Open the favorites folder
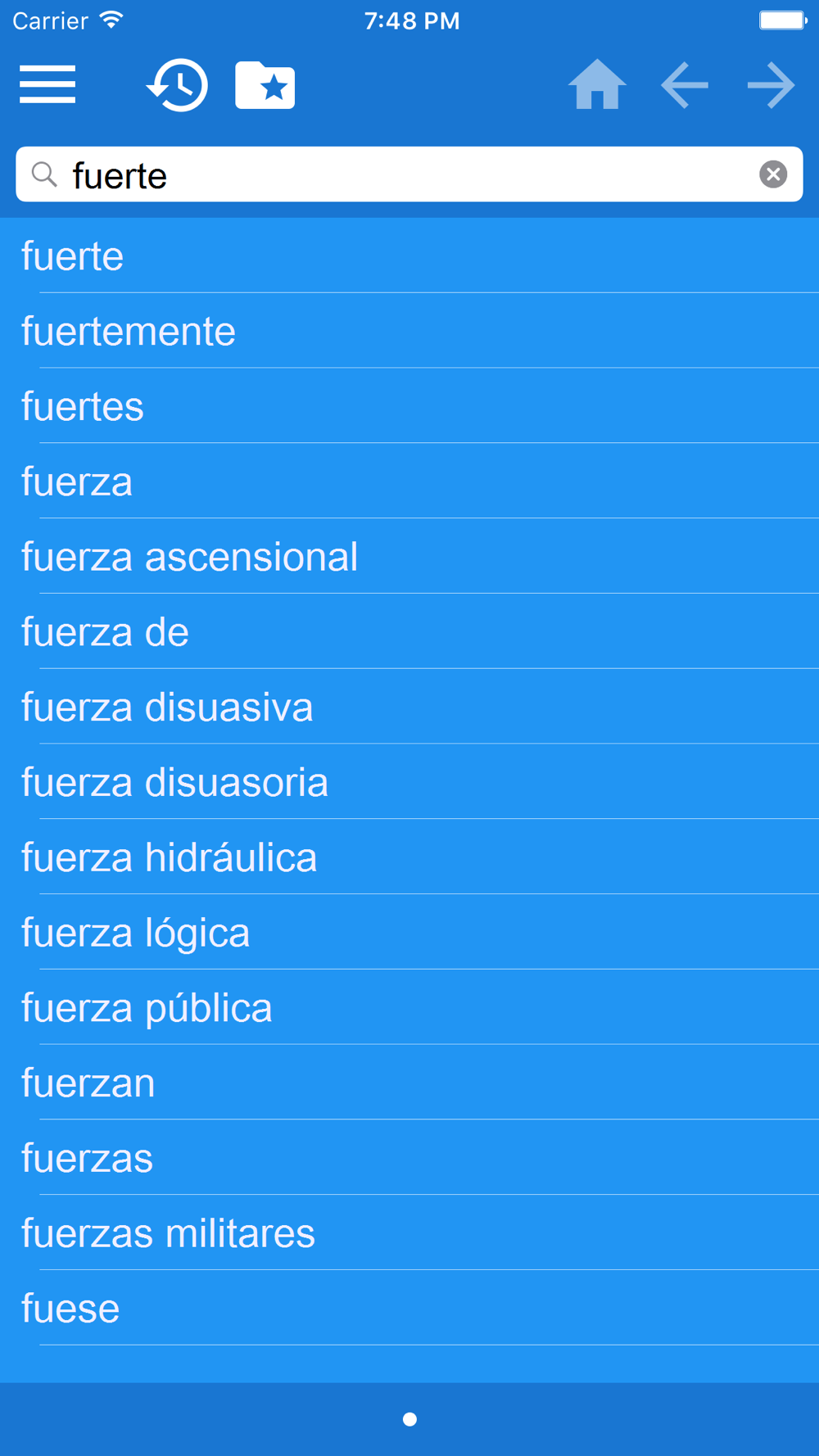Viewport: 819px width, 1456px height. (265, 85)
